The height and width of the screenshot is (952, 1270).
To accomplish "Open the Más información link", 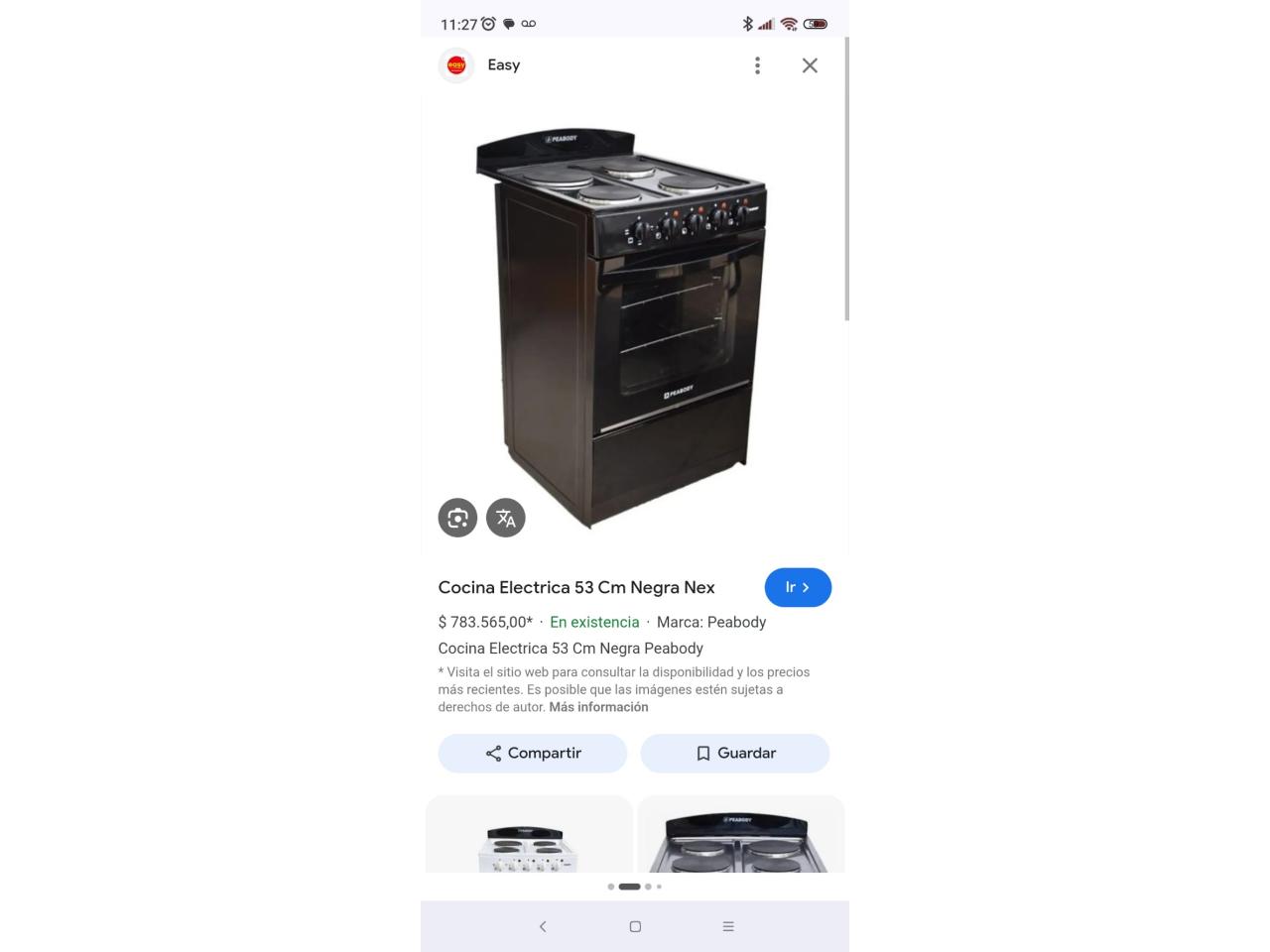I will (x=598, y=707).
